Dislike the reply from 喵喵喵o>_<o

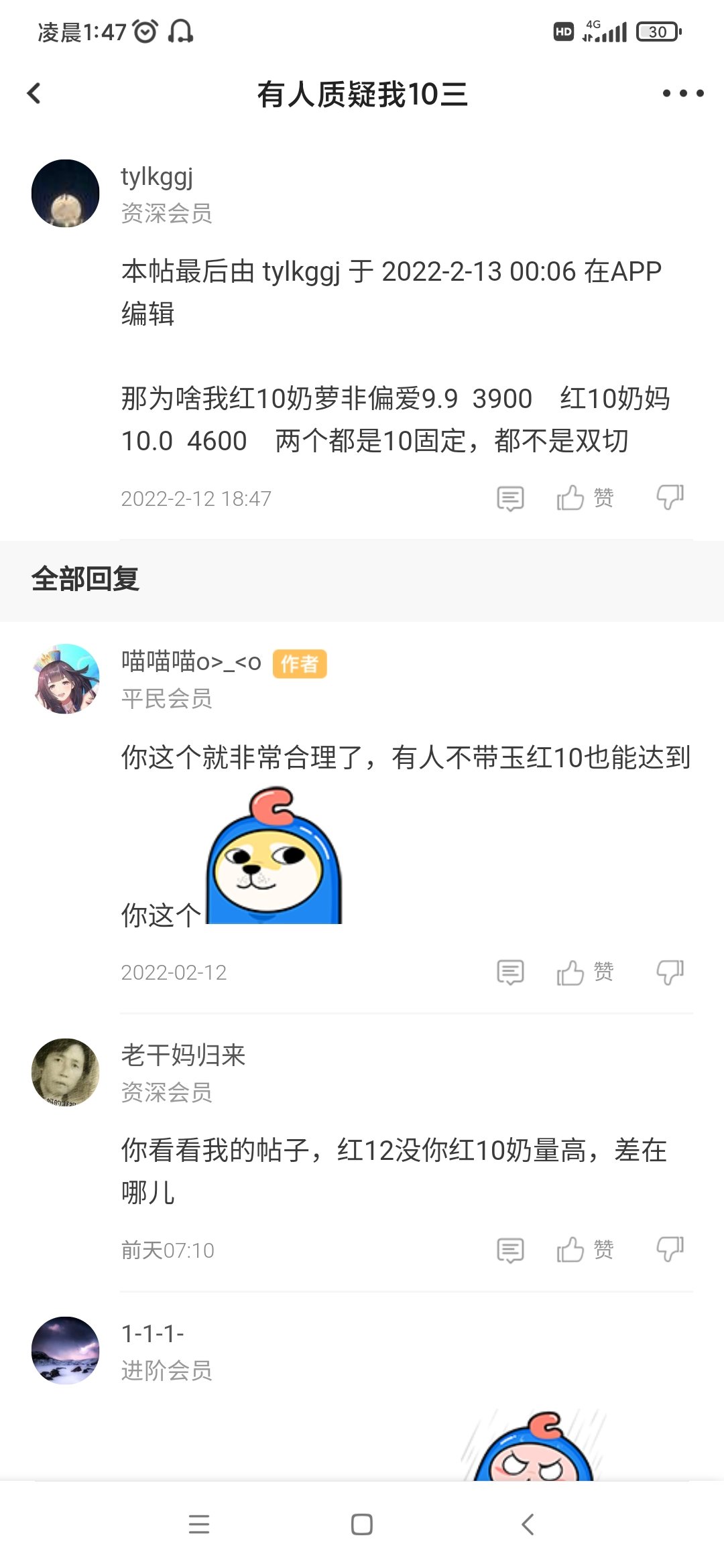click(x=670, y=972)
